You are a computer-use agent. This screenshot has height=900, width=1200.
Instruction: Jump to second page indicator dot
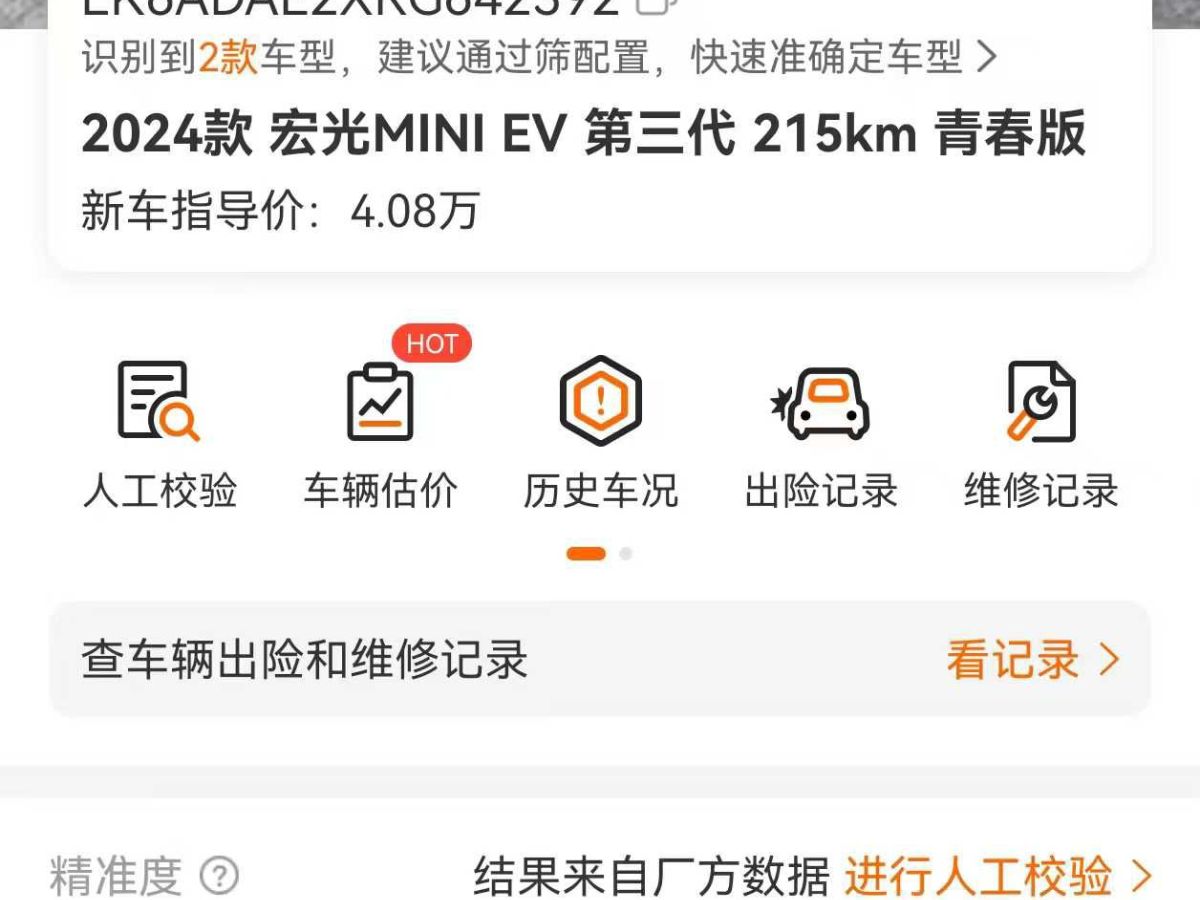click(626, 553)
